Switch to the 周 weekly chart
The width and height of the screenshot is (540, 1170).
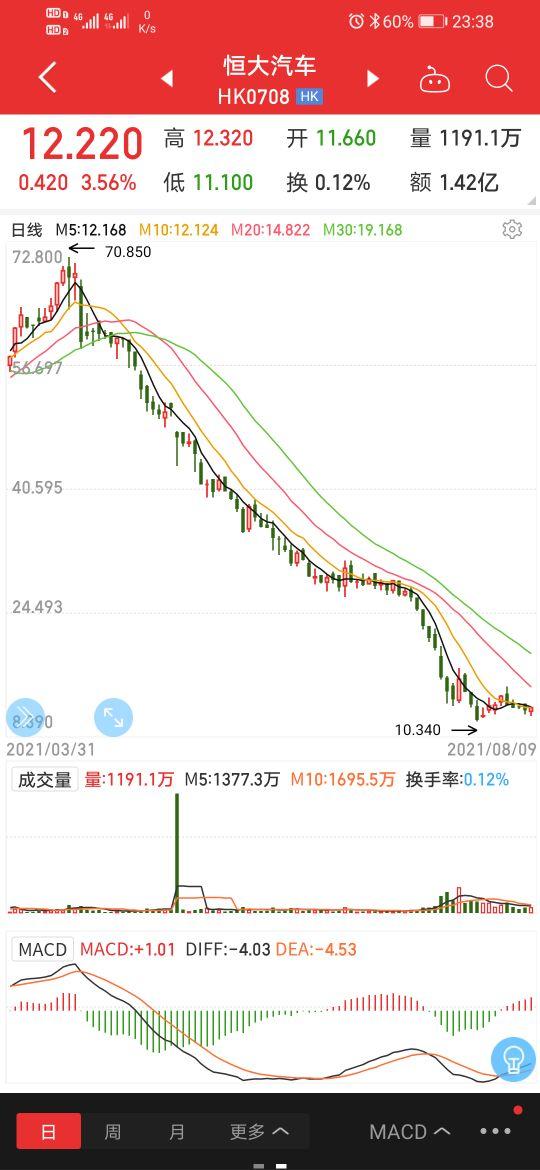tap(112, 1131)
